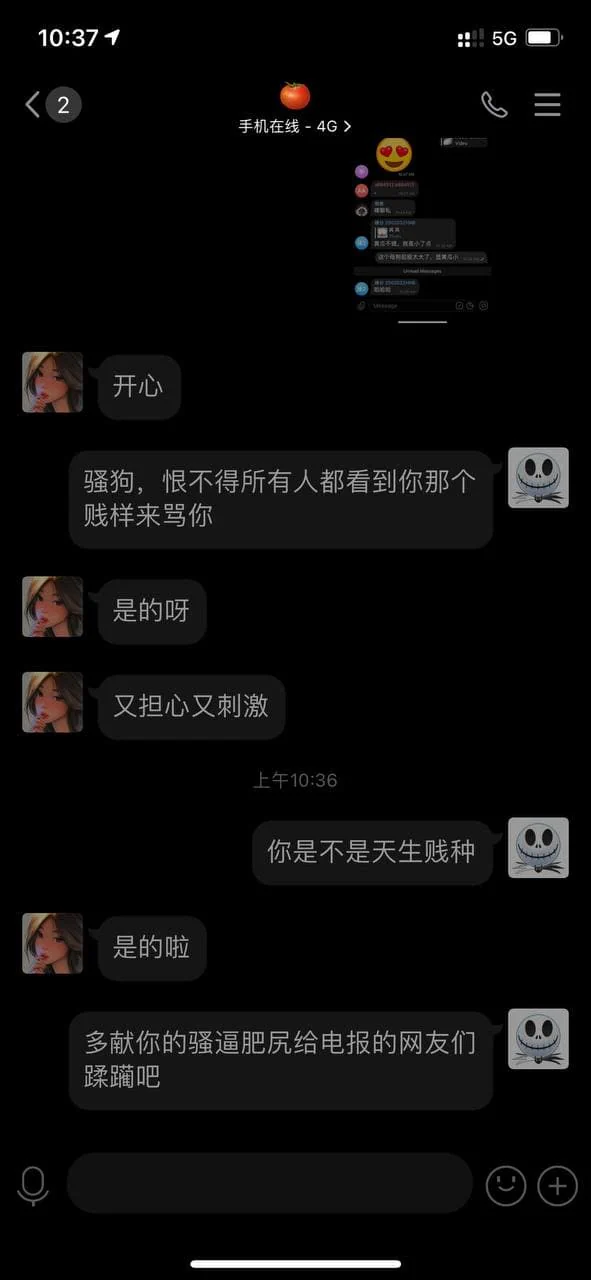Open the plus attachments menu
The height and width of the screenshot is (1280, 591).
pos(558,1186)
